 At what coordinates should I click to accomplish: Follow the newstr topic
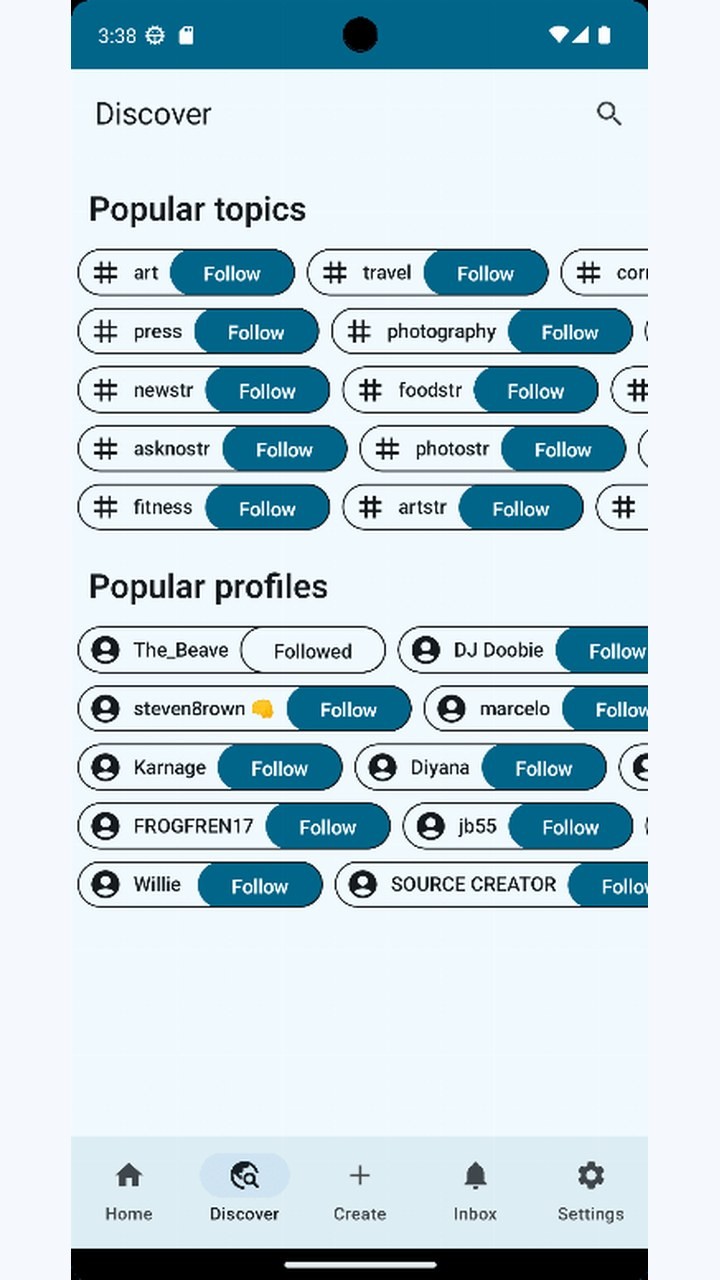tap(267, 391)
